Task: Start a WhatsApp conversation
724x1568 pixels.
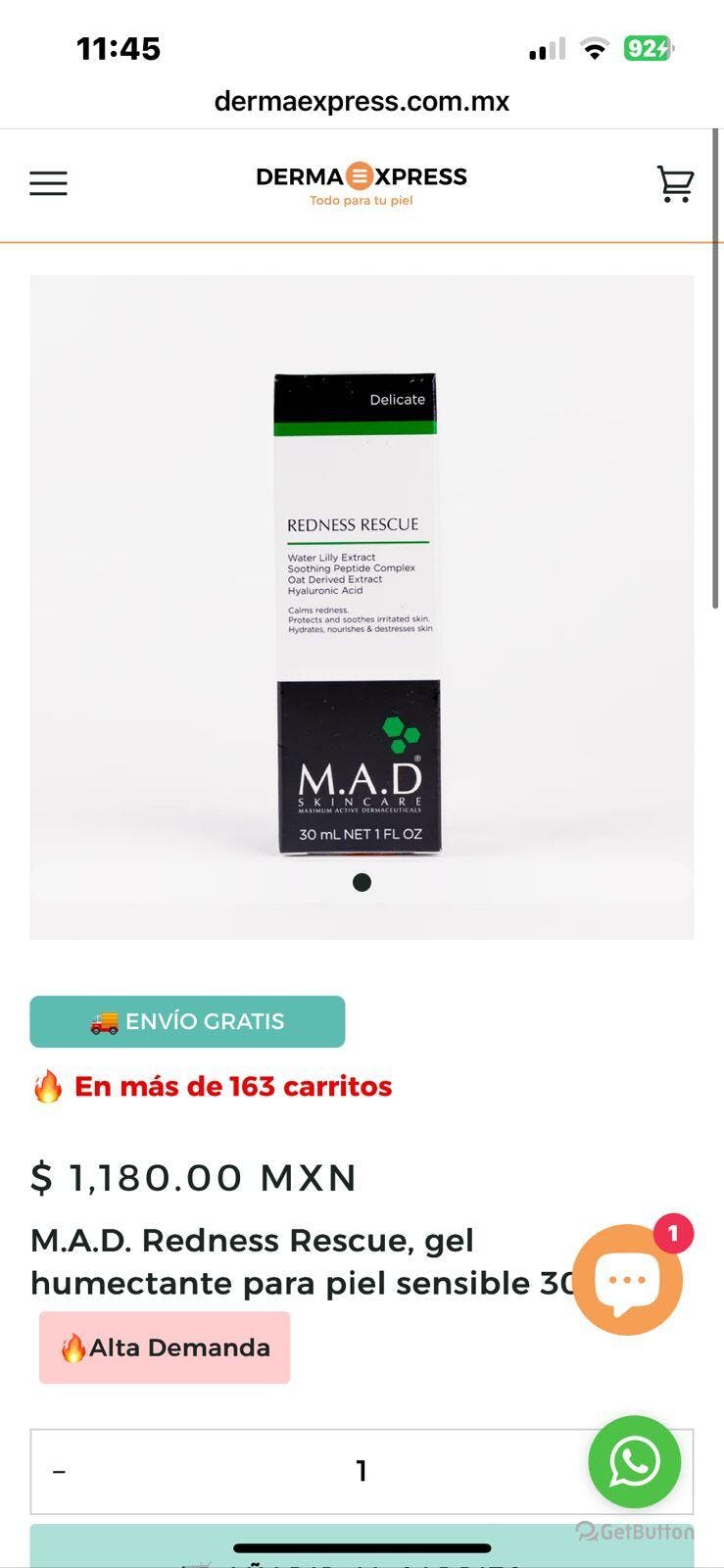Action: click(x=635, y=1462)
